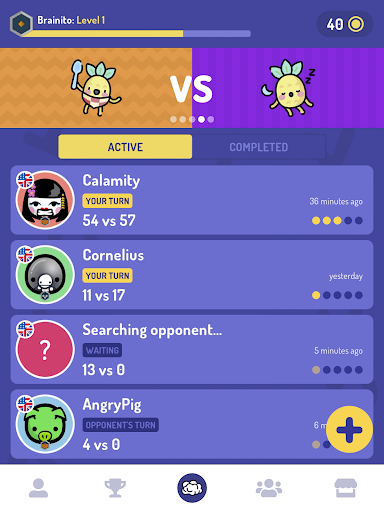Open the profile tab in bottom bar
This screenshot has height=512, width=384.
tap(38, 488)
